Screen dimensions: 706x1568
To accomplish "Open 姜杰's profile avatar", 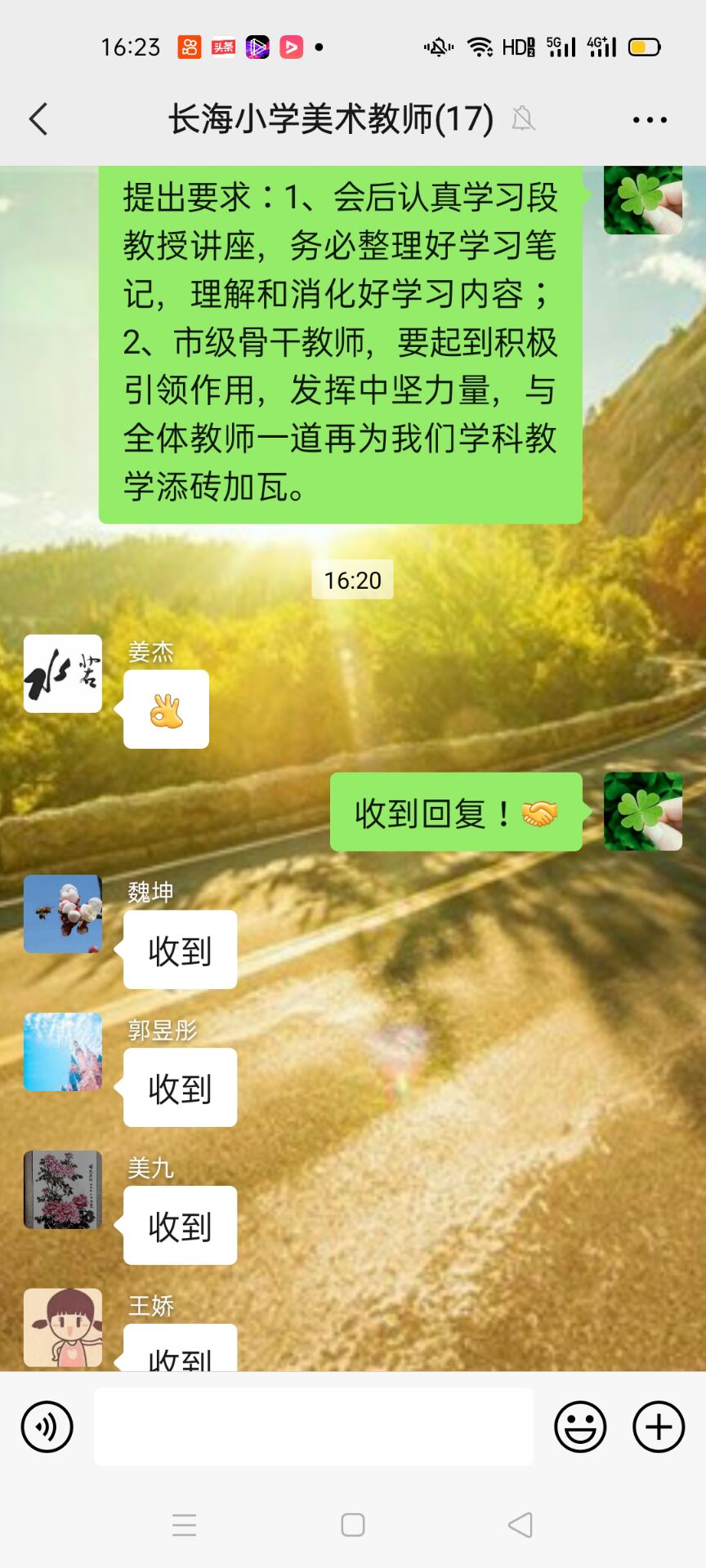I will (x=63, y=674).
